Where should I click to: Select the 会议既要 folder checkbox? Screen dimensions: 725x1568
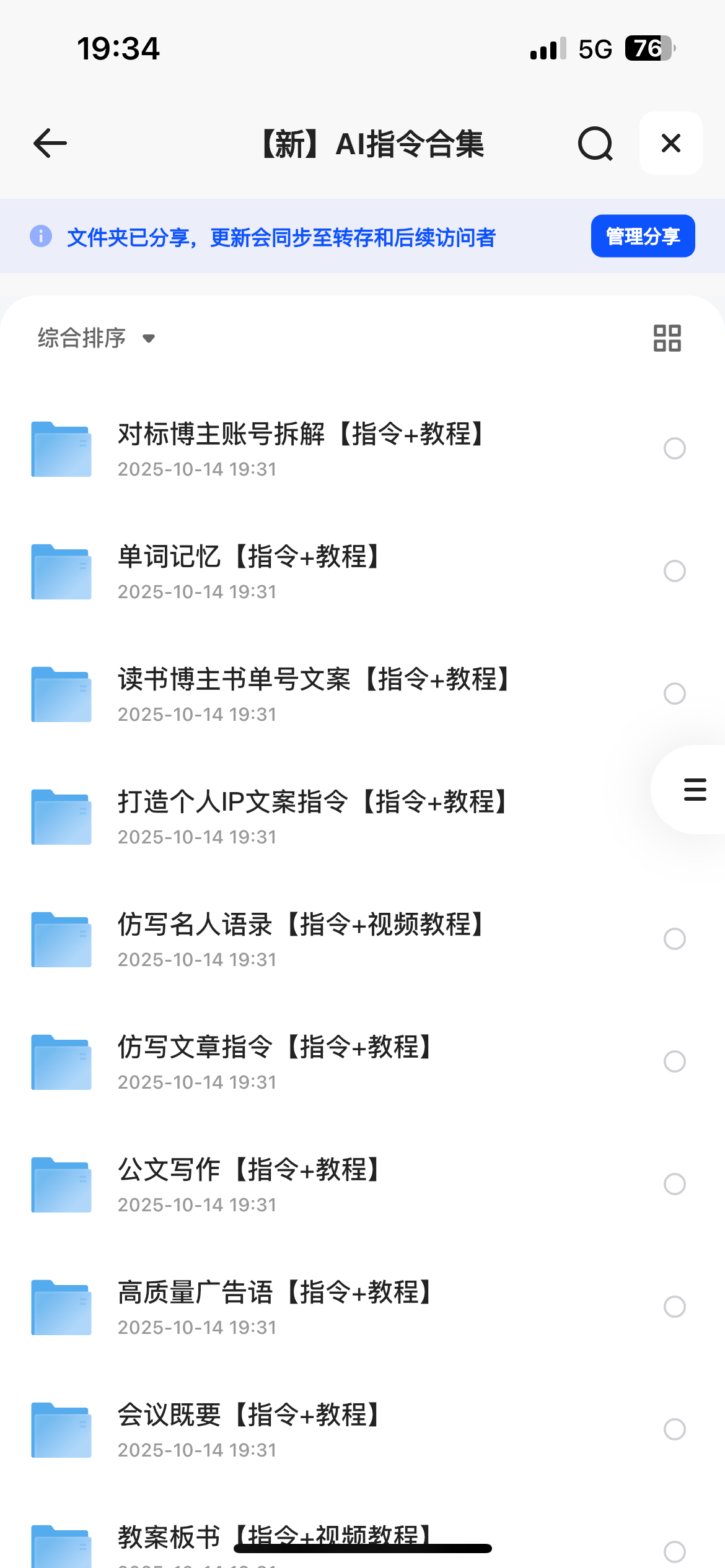coord(674,1429)
